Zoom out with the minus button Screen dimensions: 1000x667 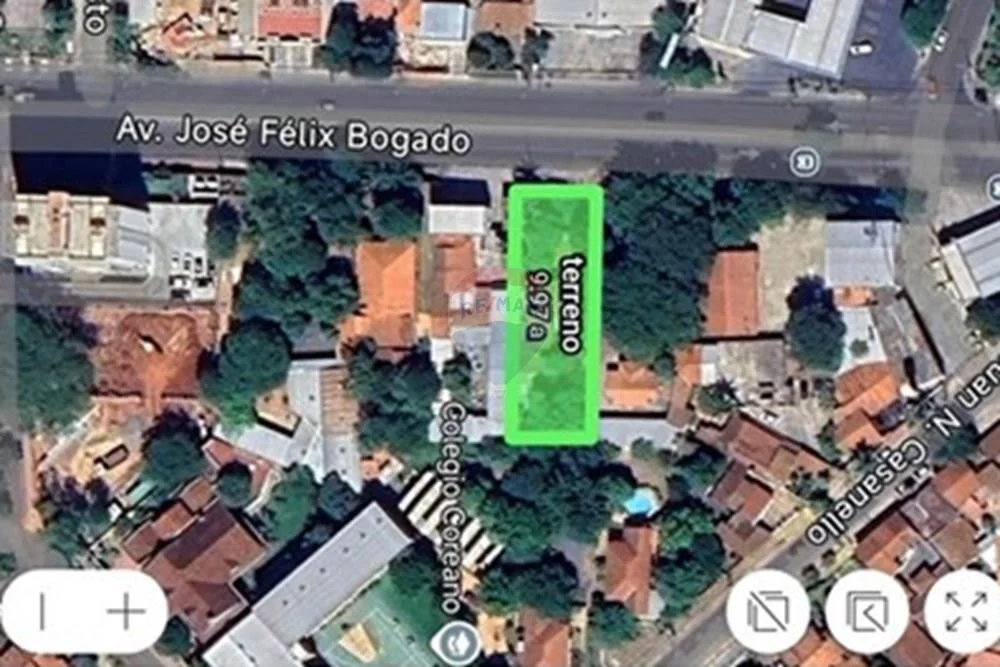coord(42,611)
